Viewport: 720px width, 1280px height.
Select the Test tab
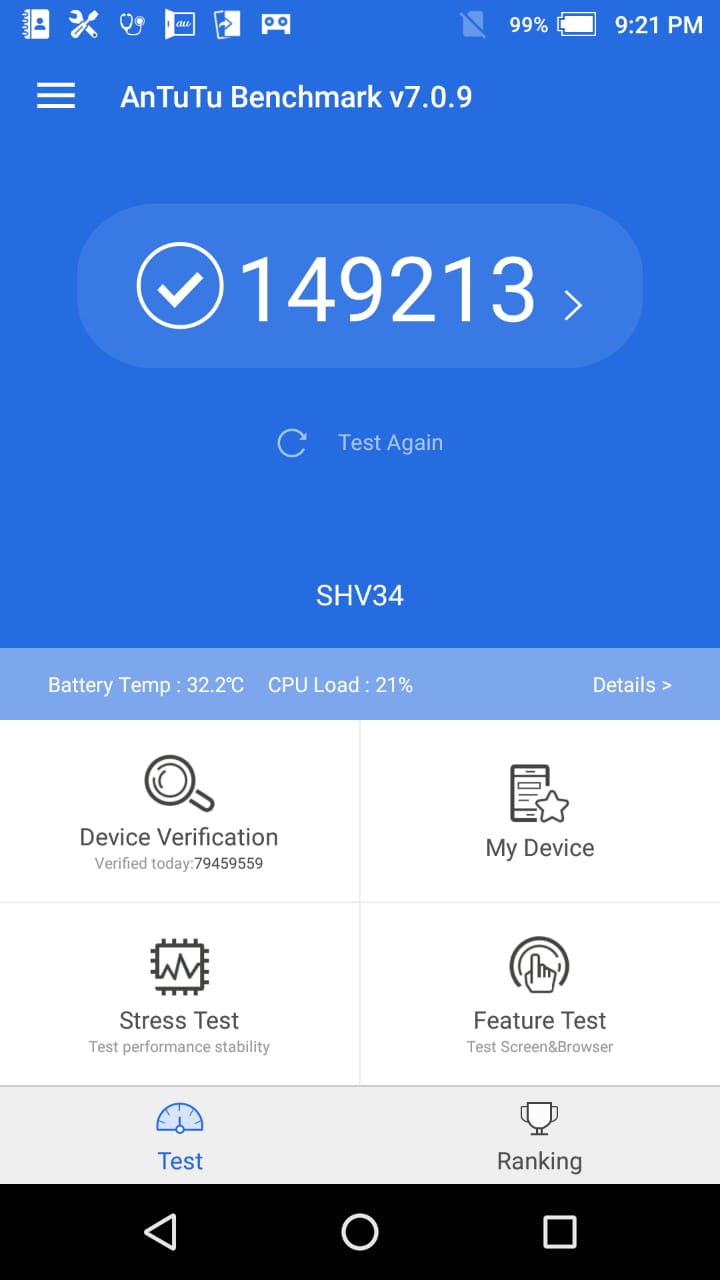point(180,1136)
